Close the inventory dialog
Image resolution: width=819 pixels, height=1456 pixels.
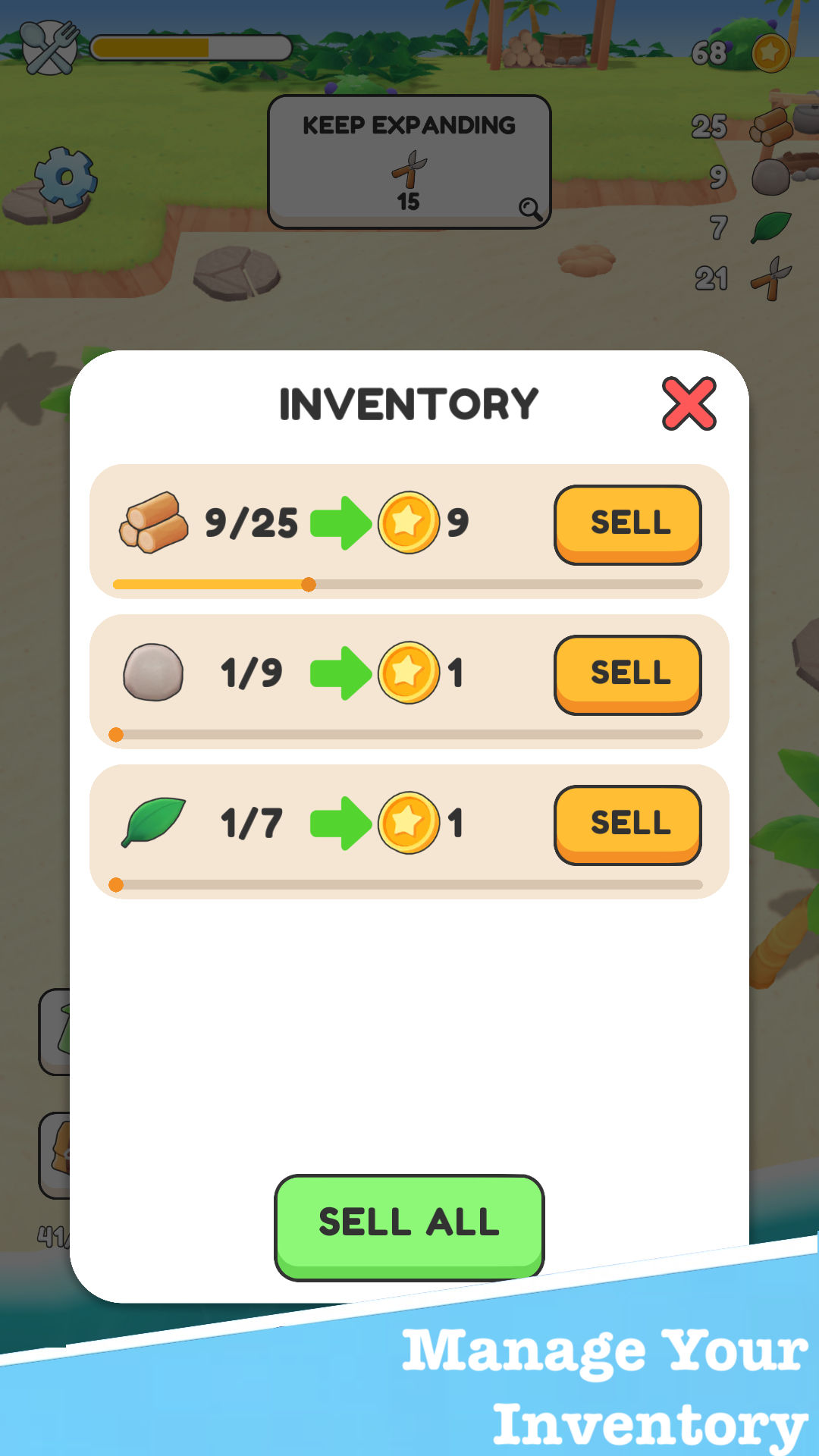click(689, 403)
